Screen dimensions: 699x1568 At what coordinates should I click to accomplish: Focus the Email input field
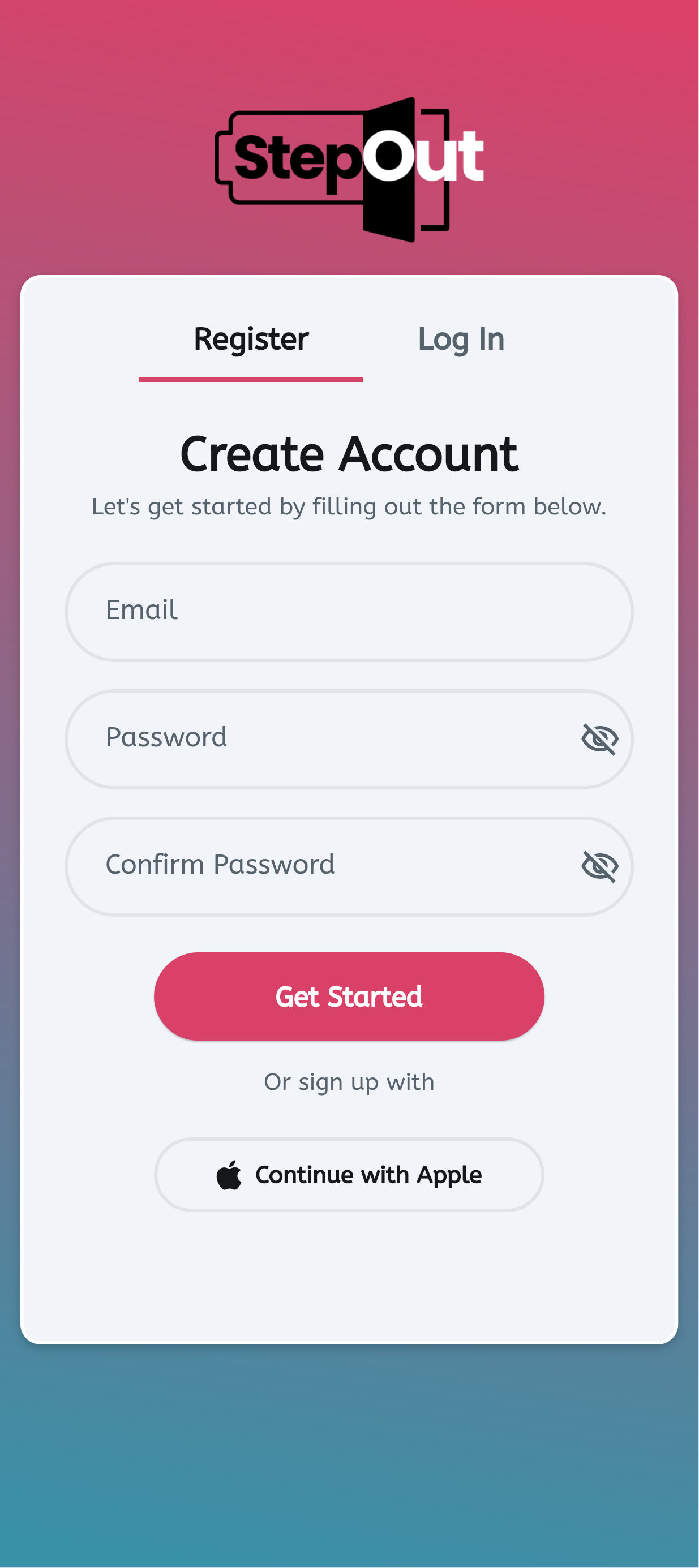(348, 611)
